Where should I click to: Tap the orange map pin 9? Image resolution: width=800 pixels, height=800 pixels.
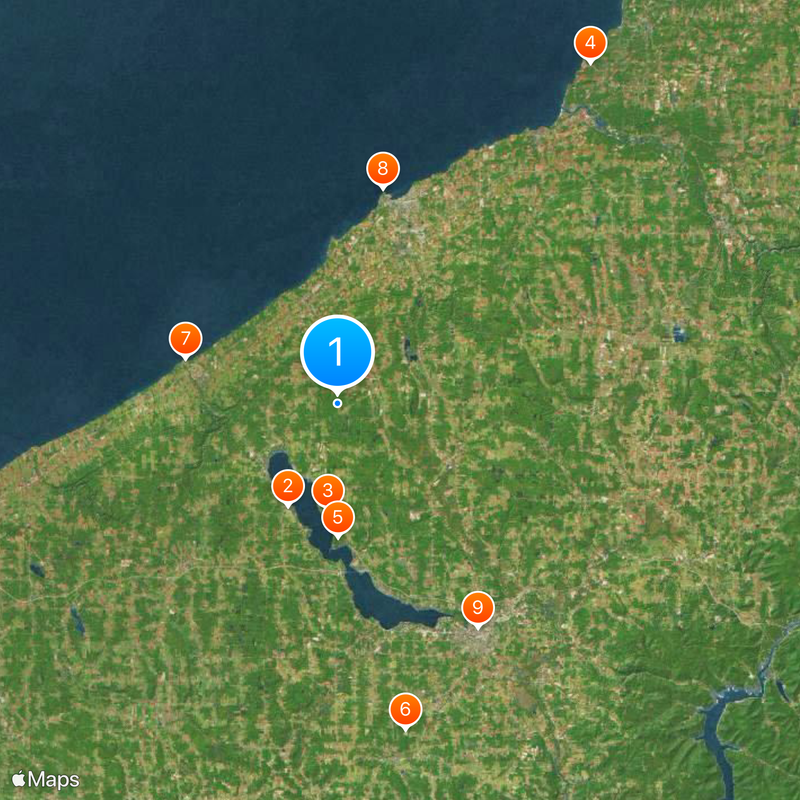point(478,607)
